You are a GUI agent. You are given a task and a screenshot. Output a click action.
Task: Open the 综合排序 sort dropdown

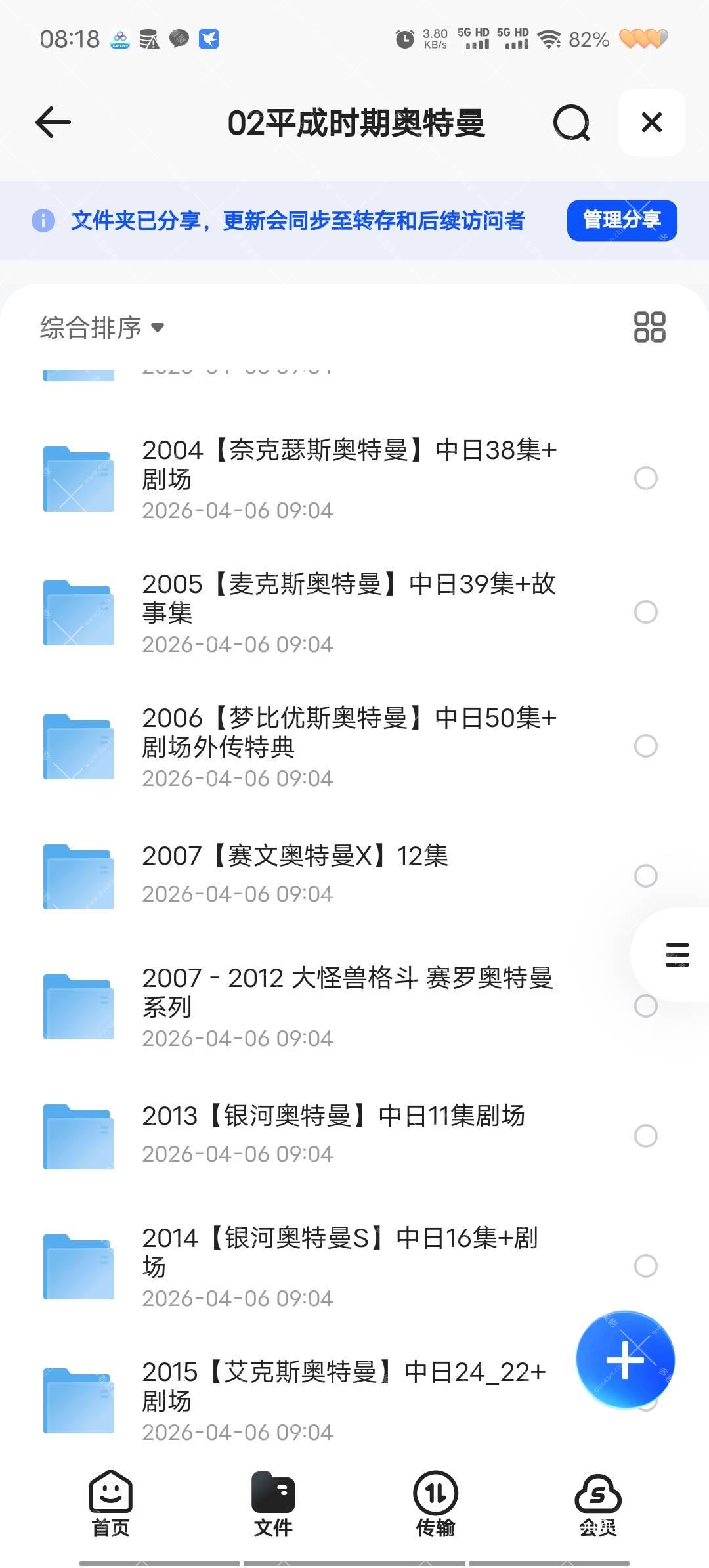[x=102, y=327]
